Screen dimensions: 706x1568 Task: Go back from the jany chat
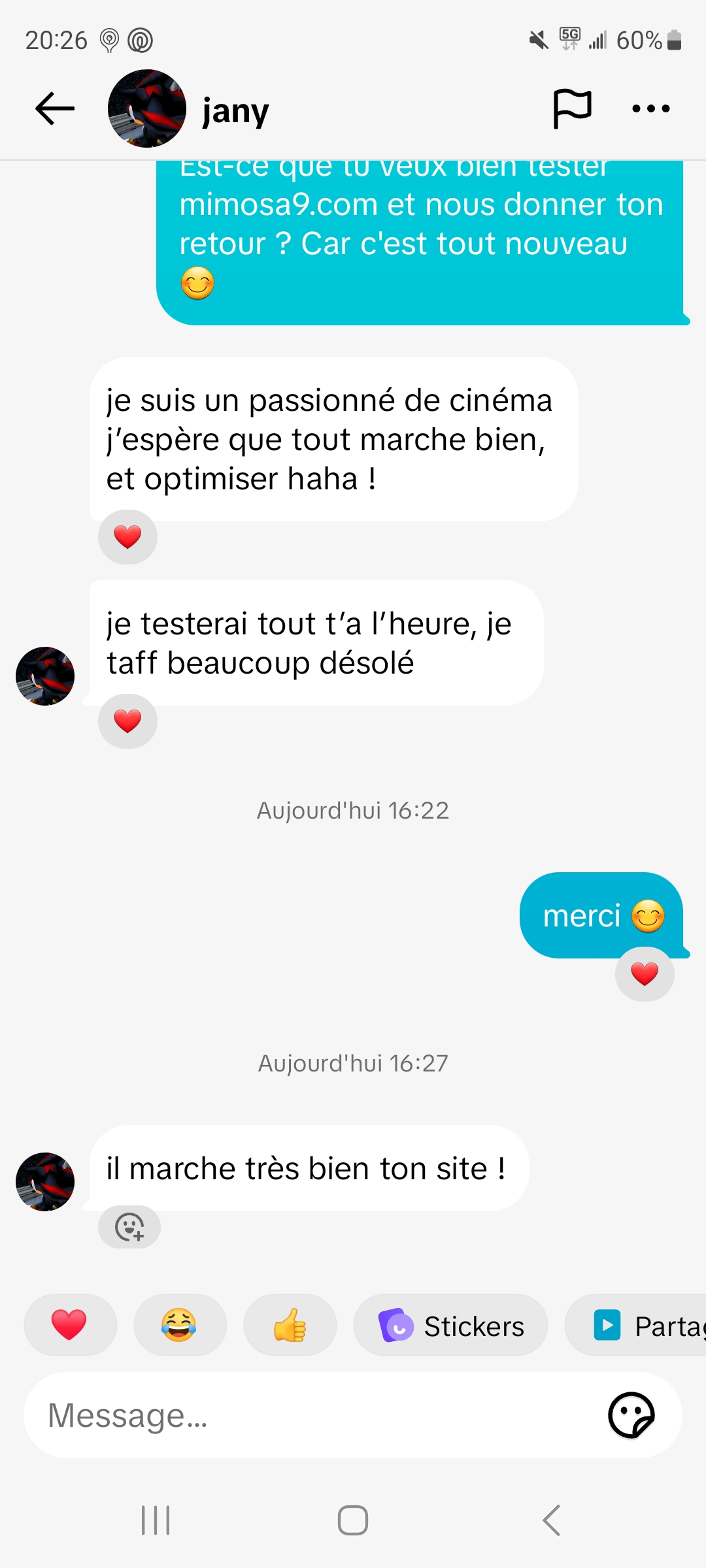[55, 108]
